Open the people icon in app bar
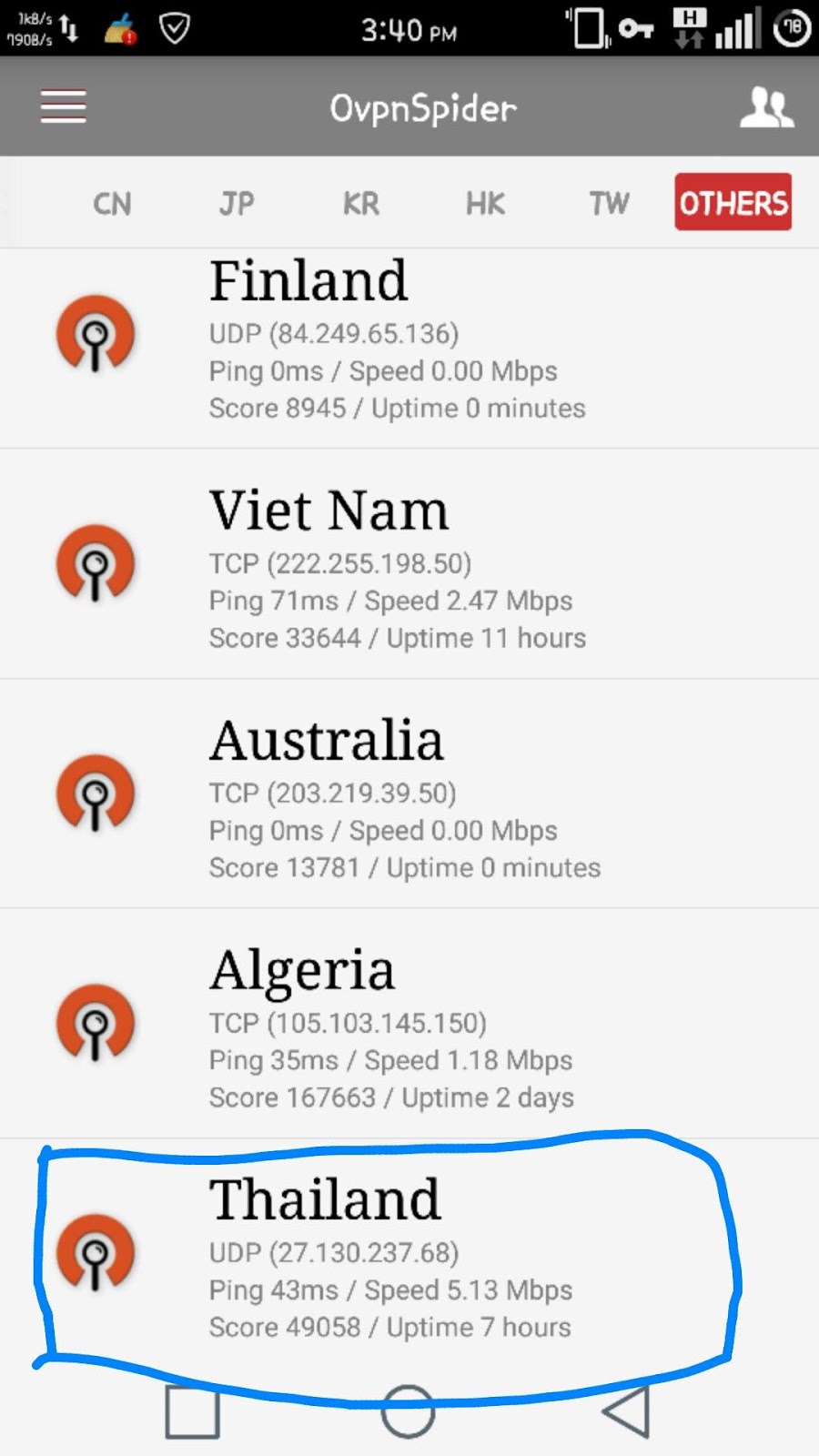The height and width of the screenshot is (1456, 819). click(x=766, y=107)
